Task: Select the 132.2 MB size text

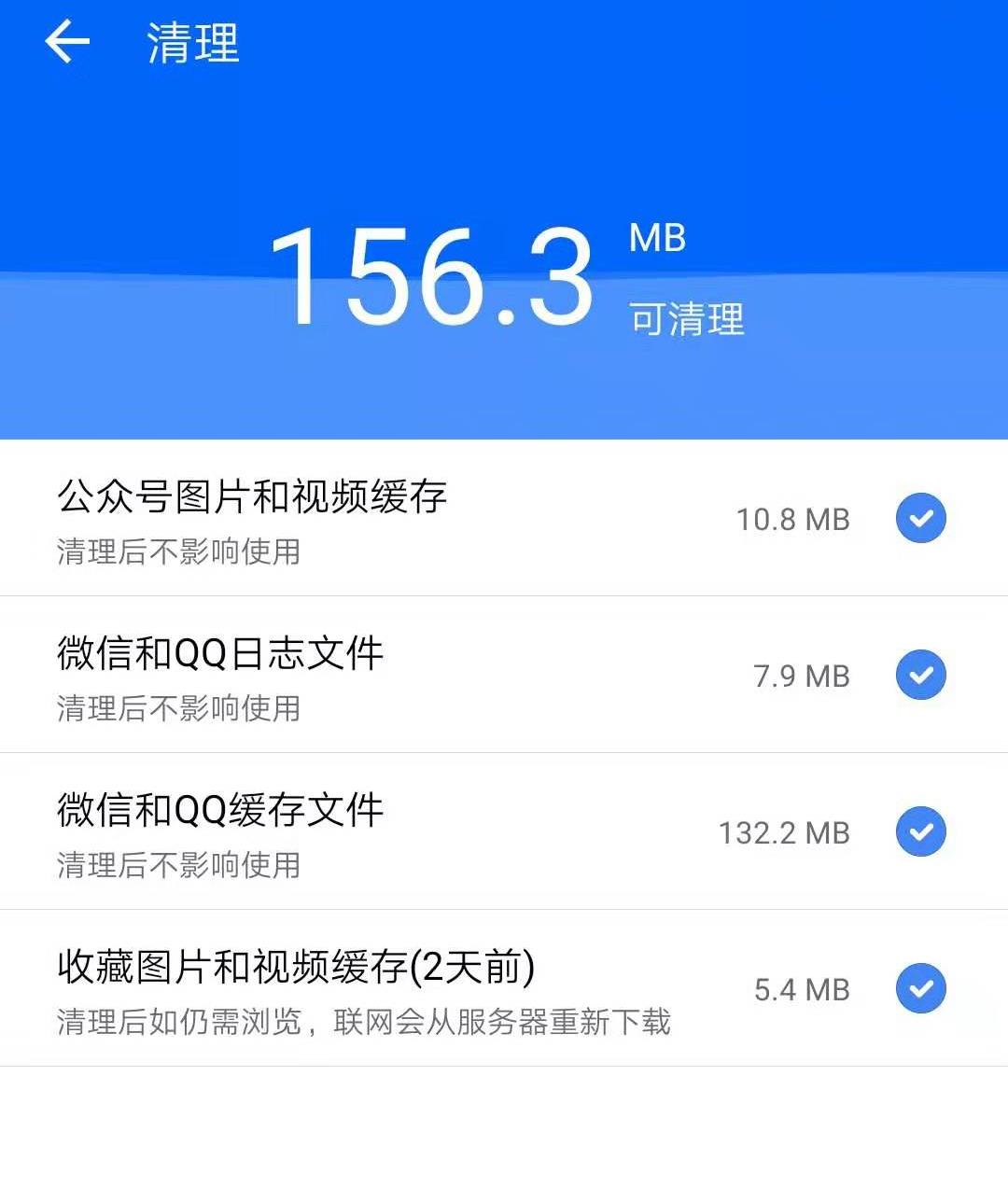Action: (784, 833)
